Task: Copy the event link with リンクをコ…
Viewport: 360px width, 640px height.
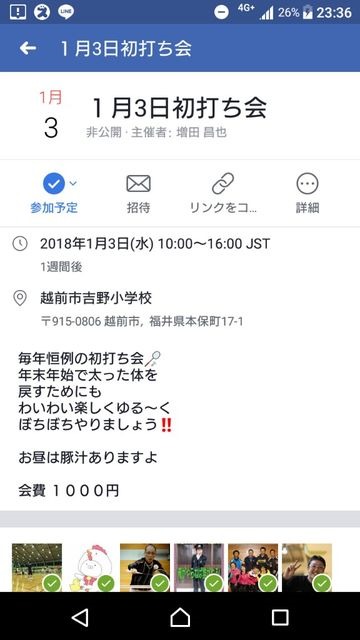Action: click(223, 193)
